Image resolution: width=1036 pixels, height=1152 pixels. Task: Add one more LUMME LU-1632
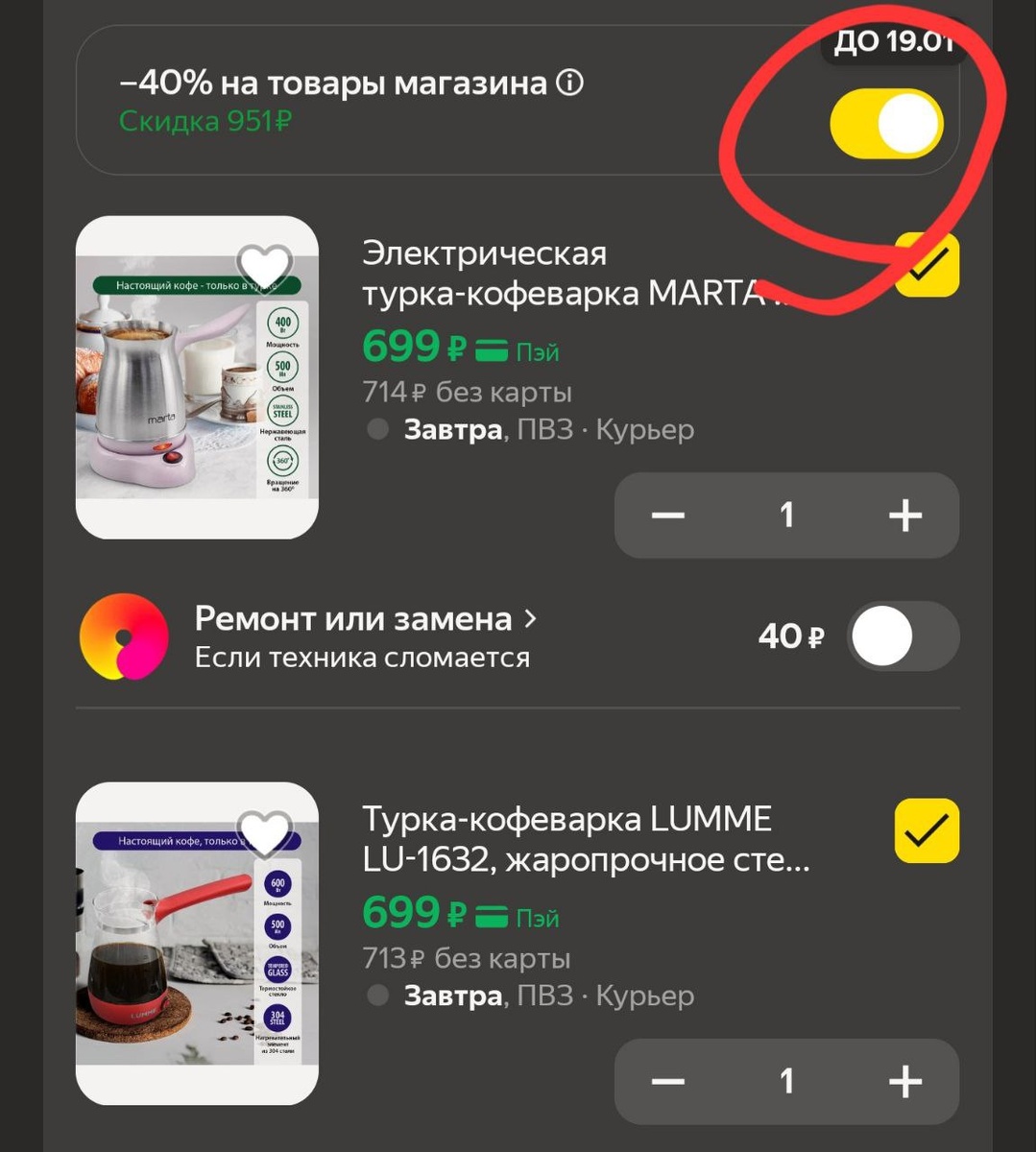(904, 1082)
